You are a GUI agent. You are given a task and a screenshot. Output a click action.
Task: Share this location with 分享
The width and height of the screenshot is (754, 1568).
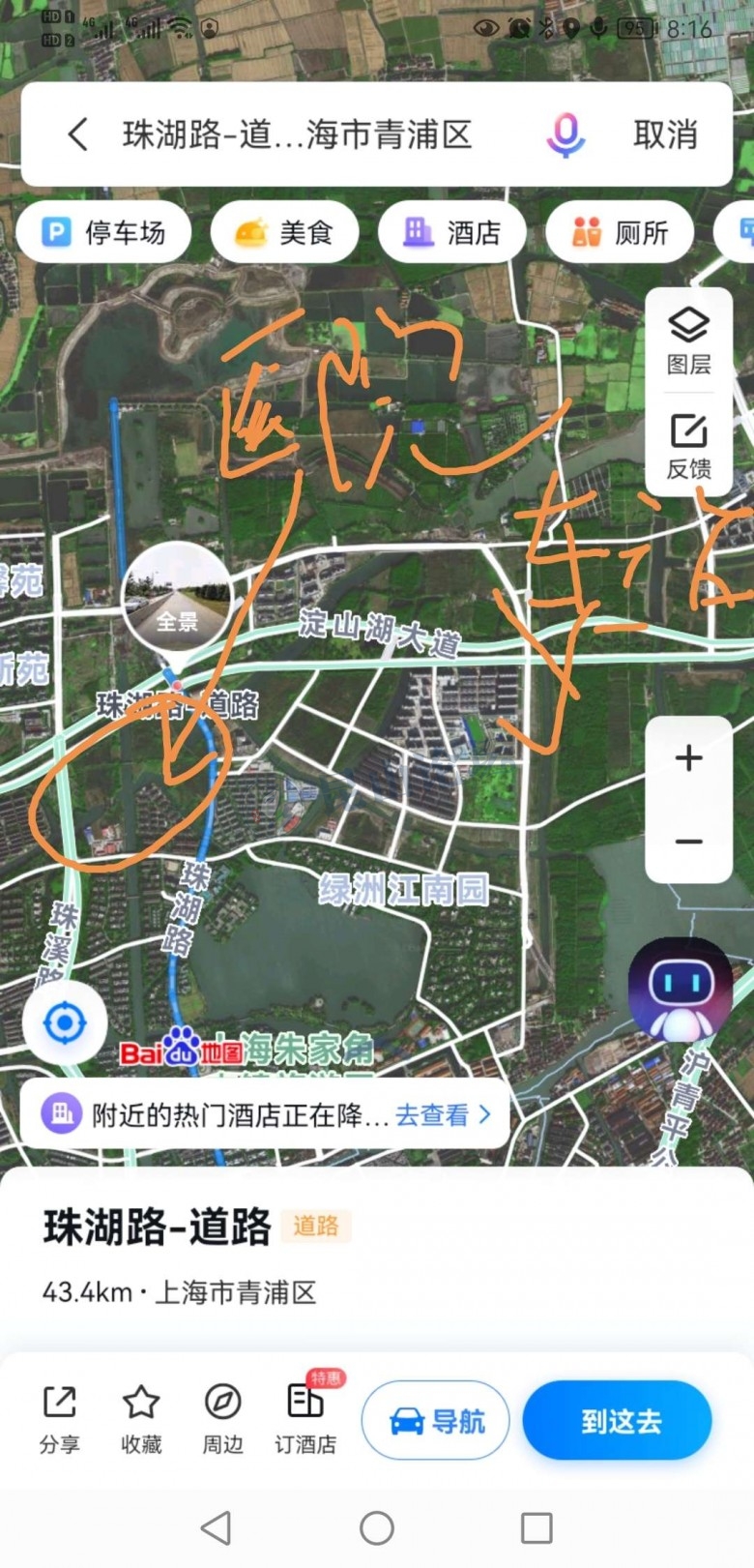[59, 1419]
